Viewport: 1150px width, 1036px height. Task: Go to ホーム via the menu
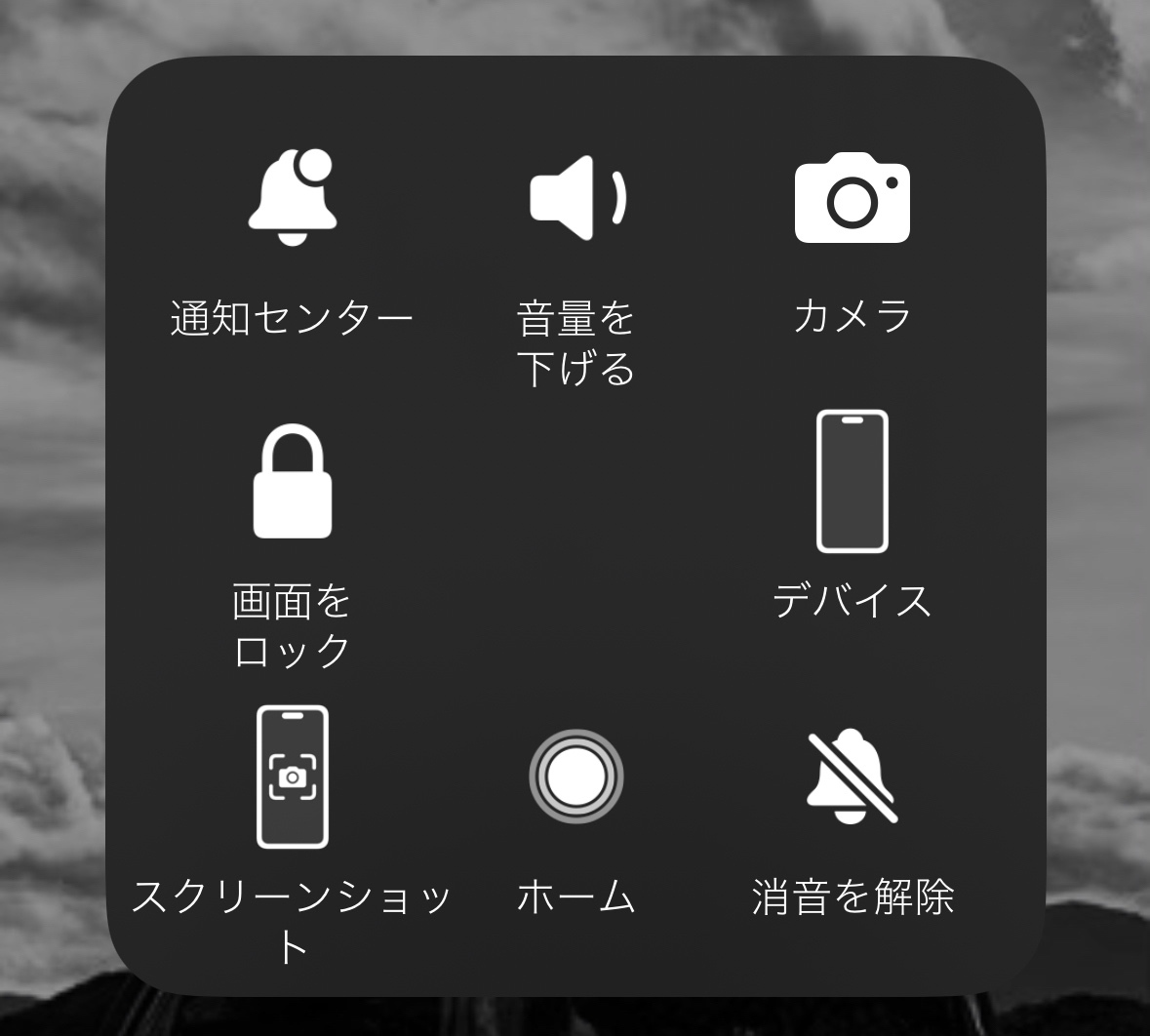point(575,821)
